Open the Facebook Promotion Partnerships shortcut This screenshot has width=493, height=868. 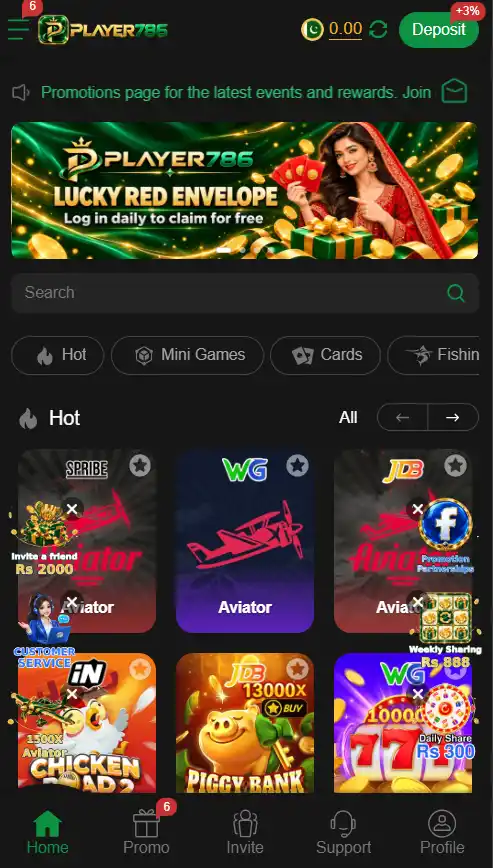[445, 535]
